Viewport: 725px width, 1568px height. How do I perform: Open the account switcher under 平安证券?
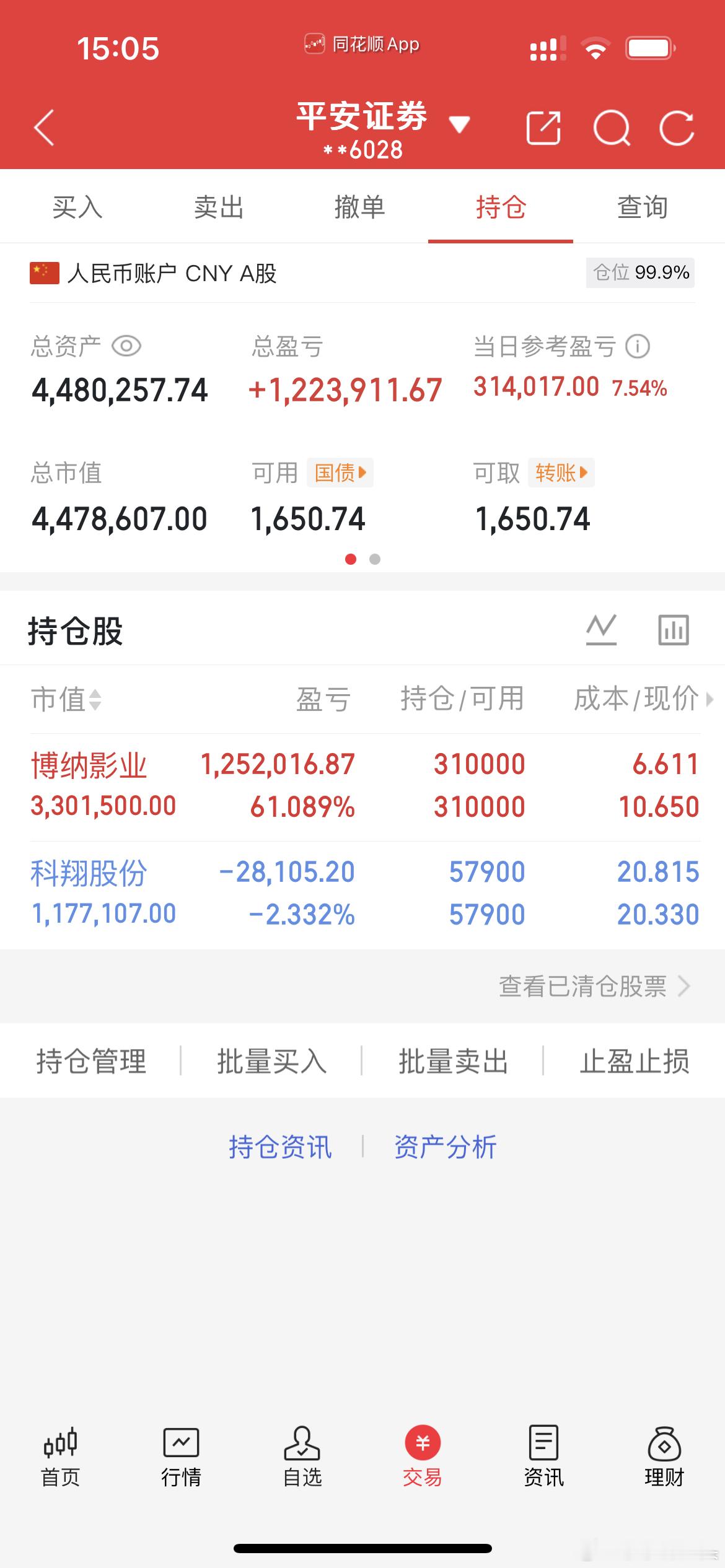click(459, 125)
